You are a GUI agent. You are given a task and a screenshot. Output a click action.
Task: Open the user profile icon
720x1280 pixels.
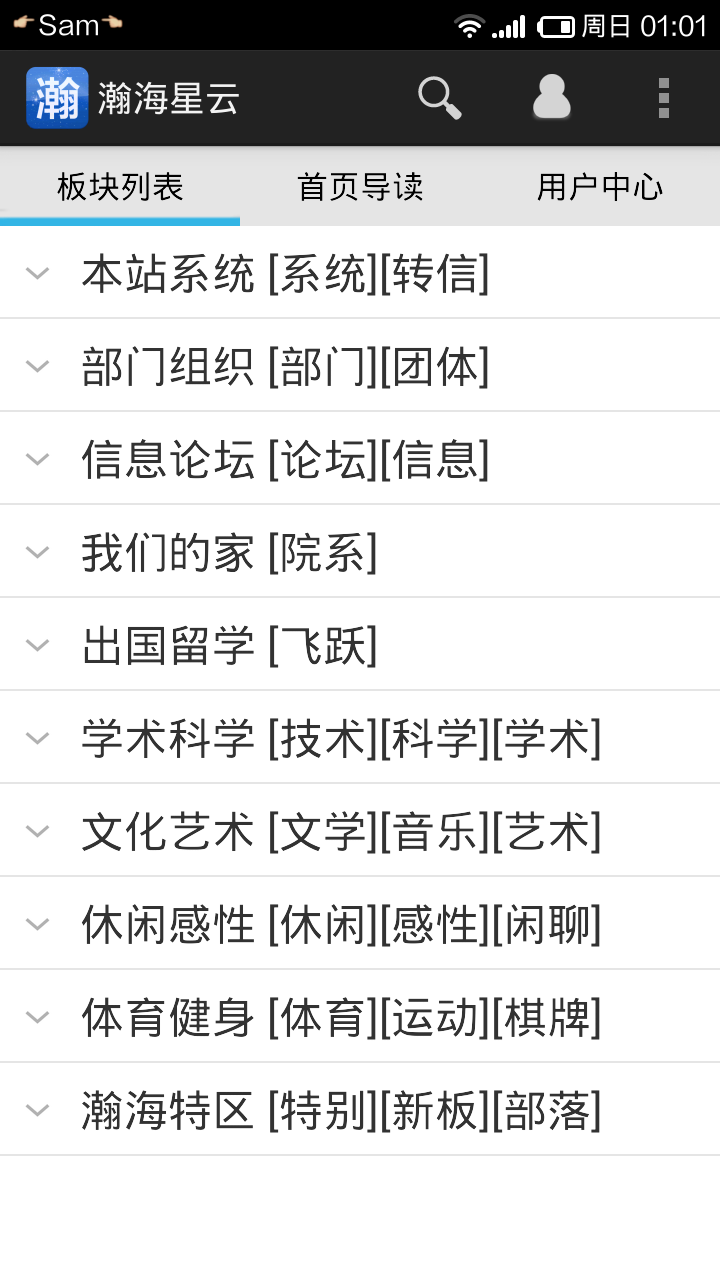click(551, 98)
